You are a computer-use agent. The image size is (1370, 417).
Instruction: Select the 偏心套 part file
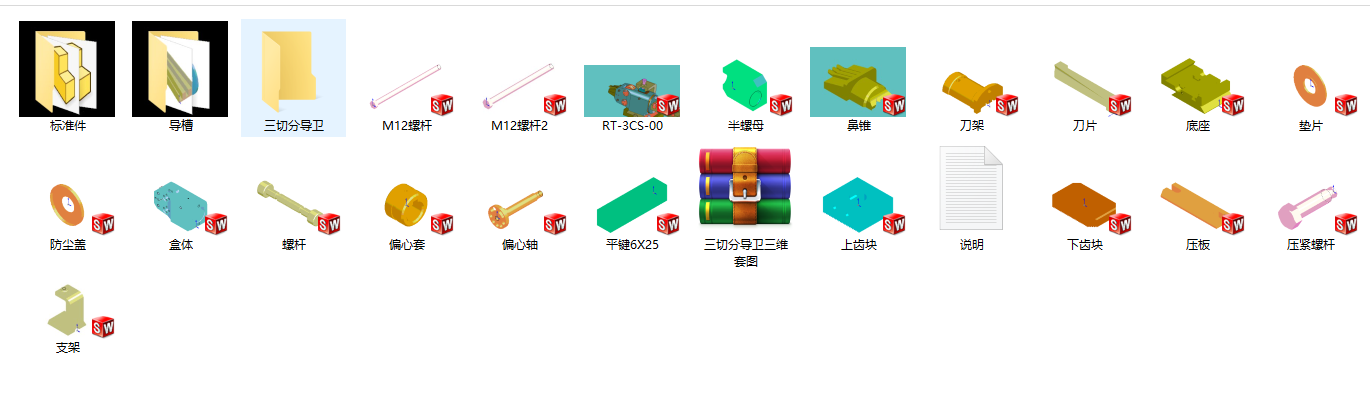click(406, 205)
